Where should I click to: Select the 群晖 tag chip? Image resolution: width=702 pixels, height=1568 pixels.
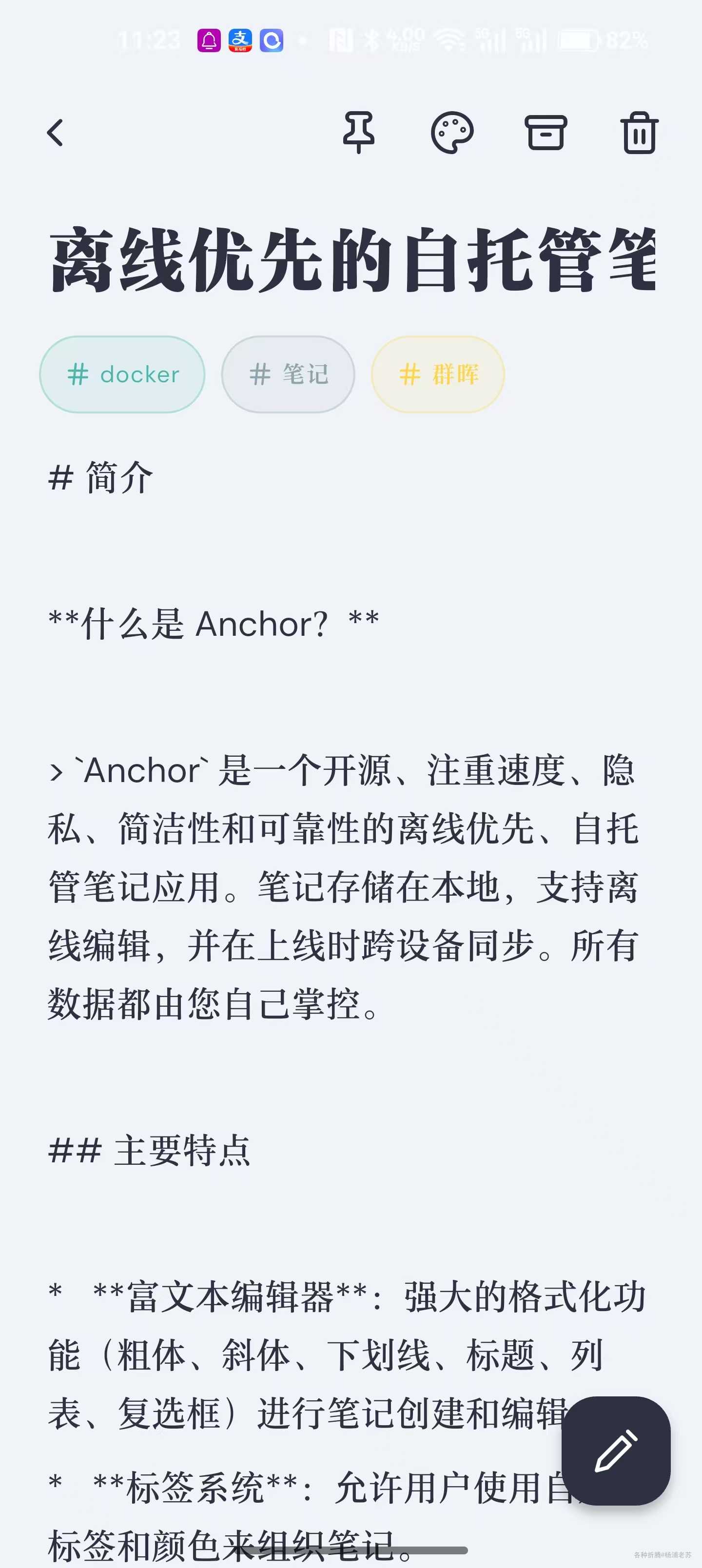click(x=438, y=374)
